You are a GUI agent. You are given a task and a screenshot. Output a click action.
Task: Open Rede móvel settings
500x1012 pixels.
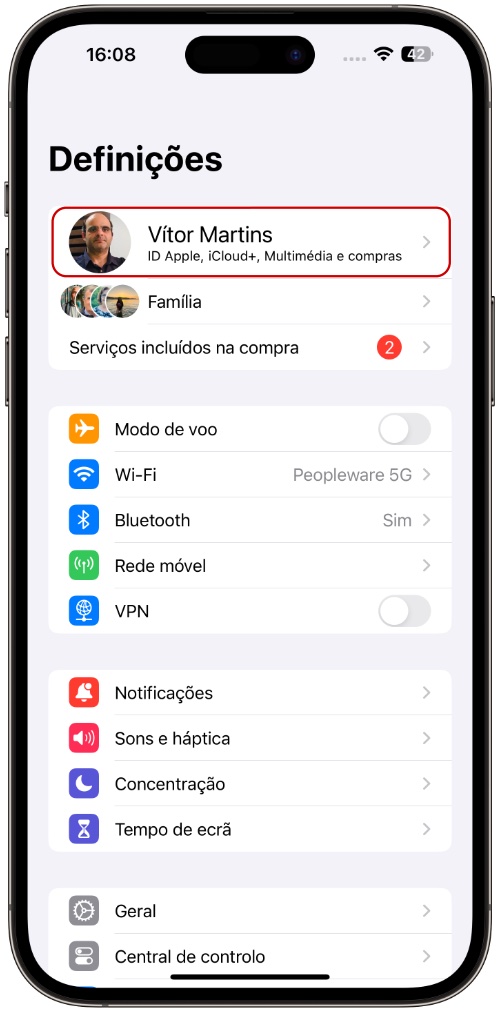[x=250, y=566]
